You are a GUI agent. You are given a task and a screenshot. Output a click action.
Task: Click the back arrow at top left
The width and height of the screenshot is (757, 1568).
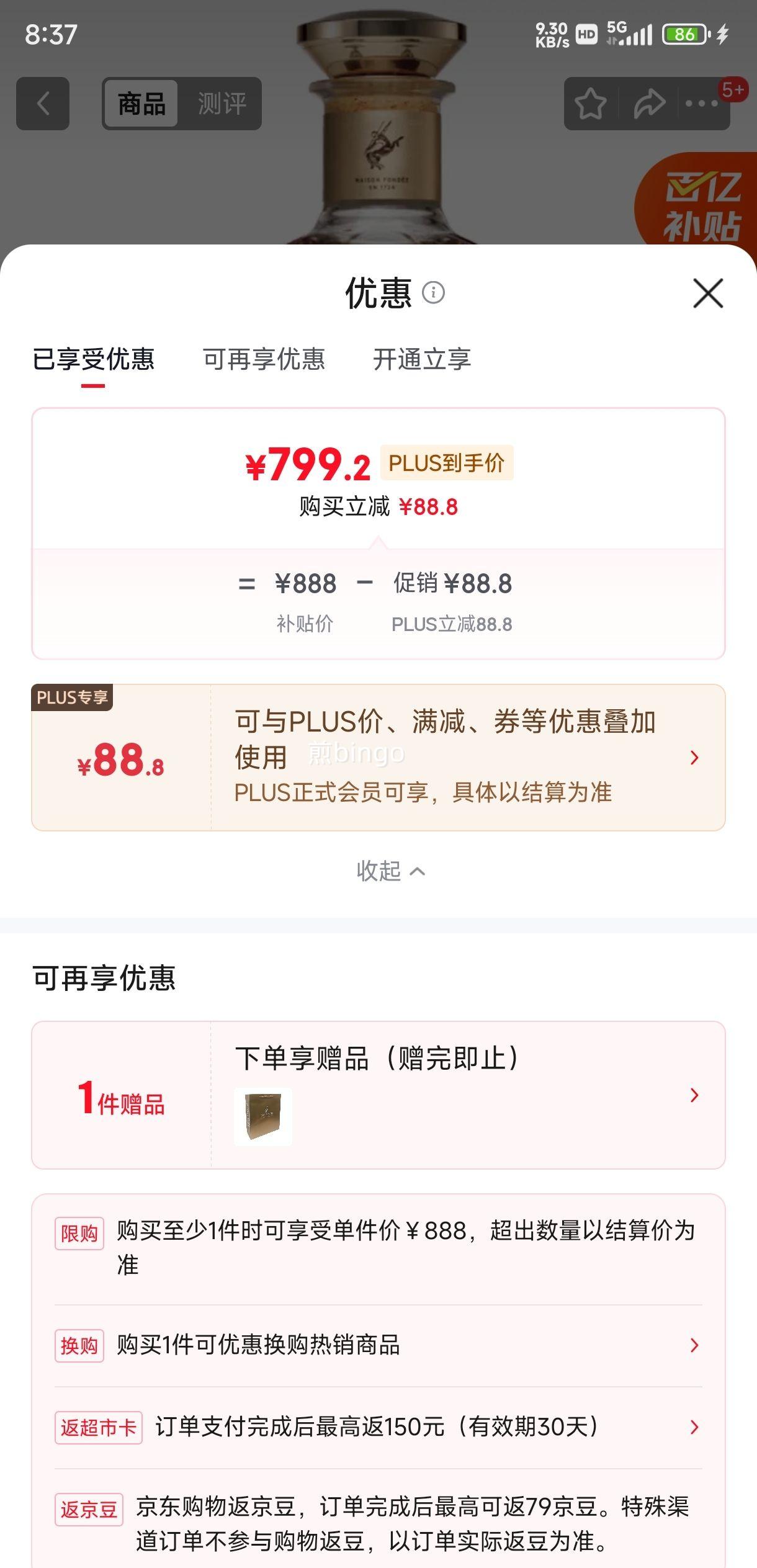pyautogui.click(x=43, y=102)
